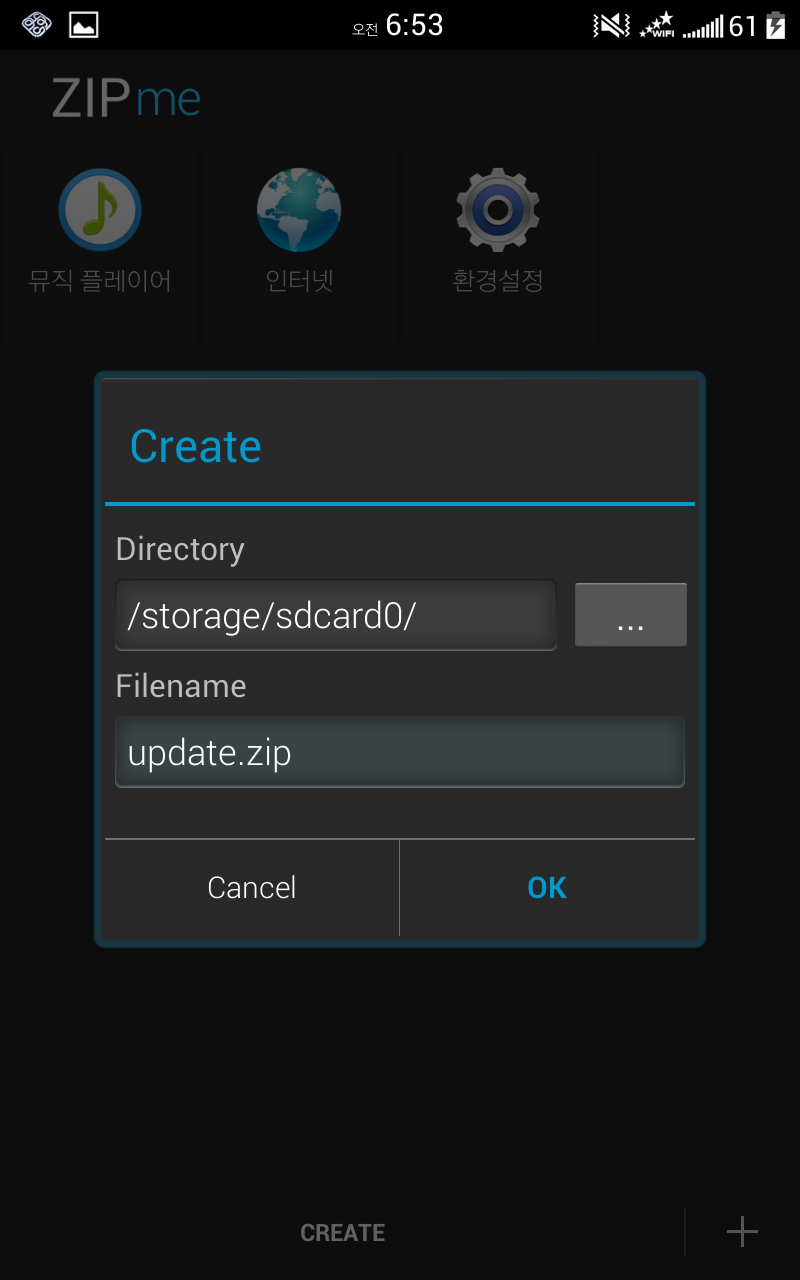
Task: Confirm creation with OK
Action: [x=547, y=888]
